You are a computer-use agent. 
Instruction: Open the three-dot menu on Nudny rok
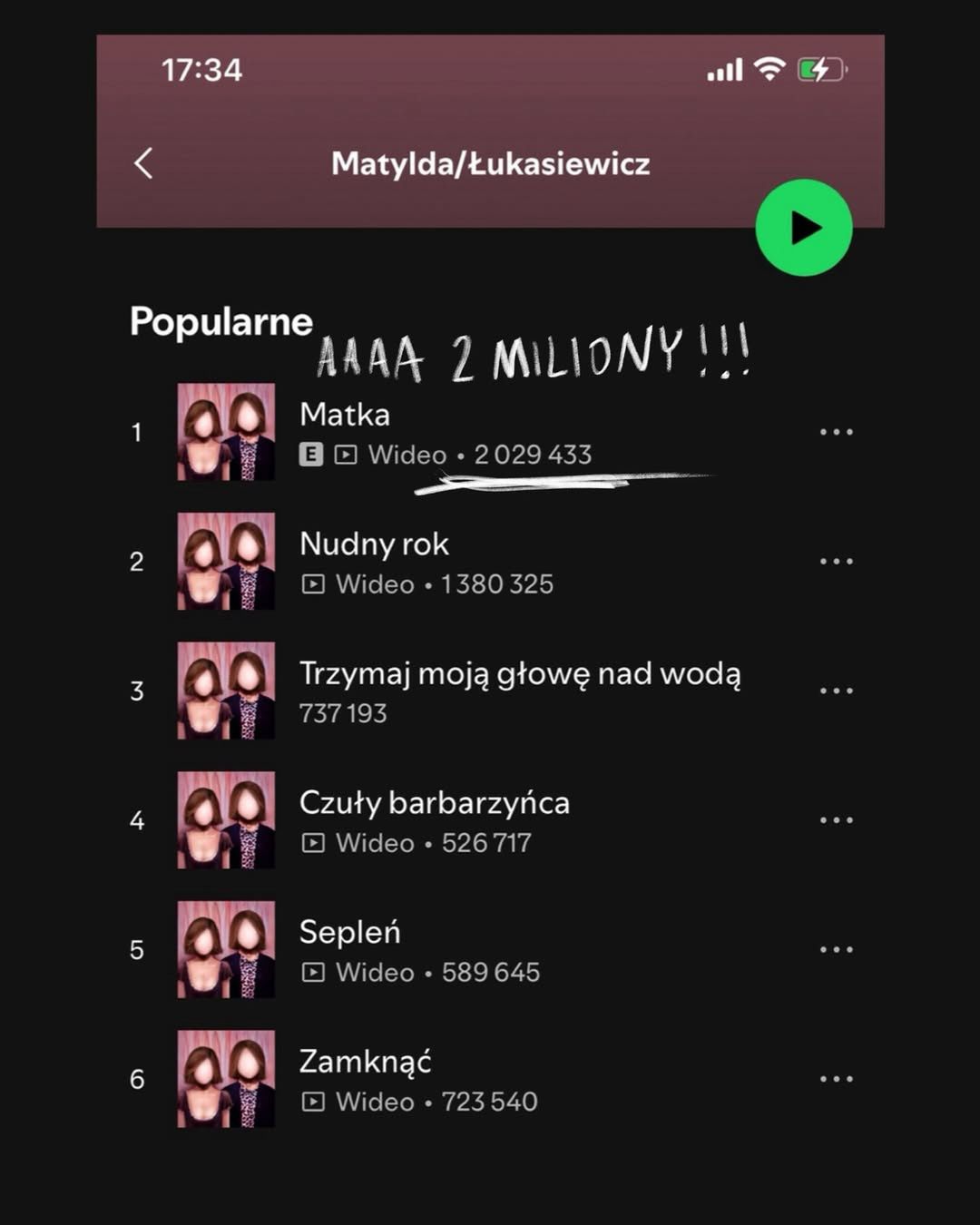[x=835, y=561]
